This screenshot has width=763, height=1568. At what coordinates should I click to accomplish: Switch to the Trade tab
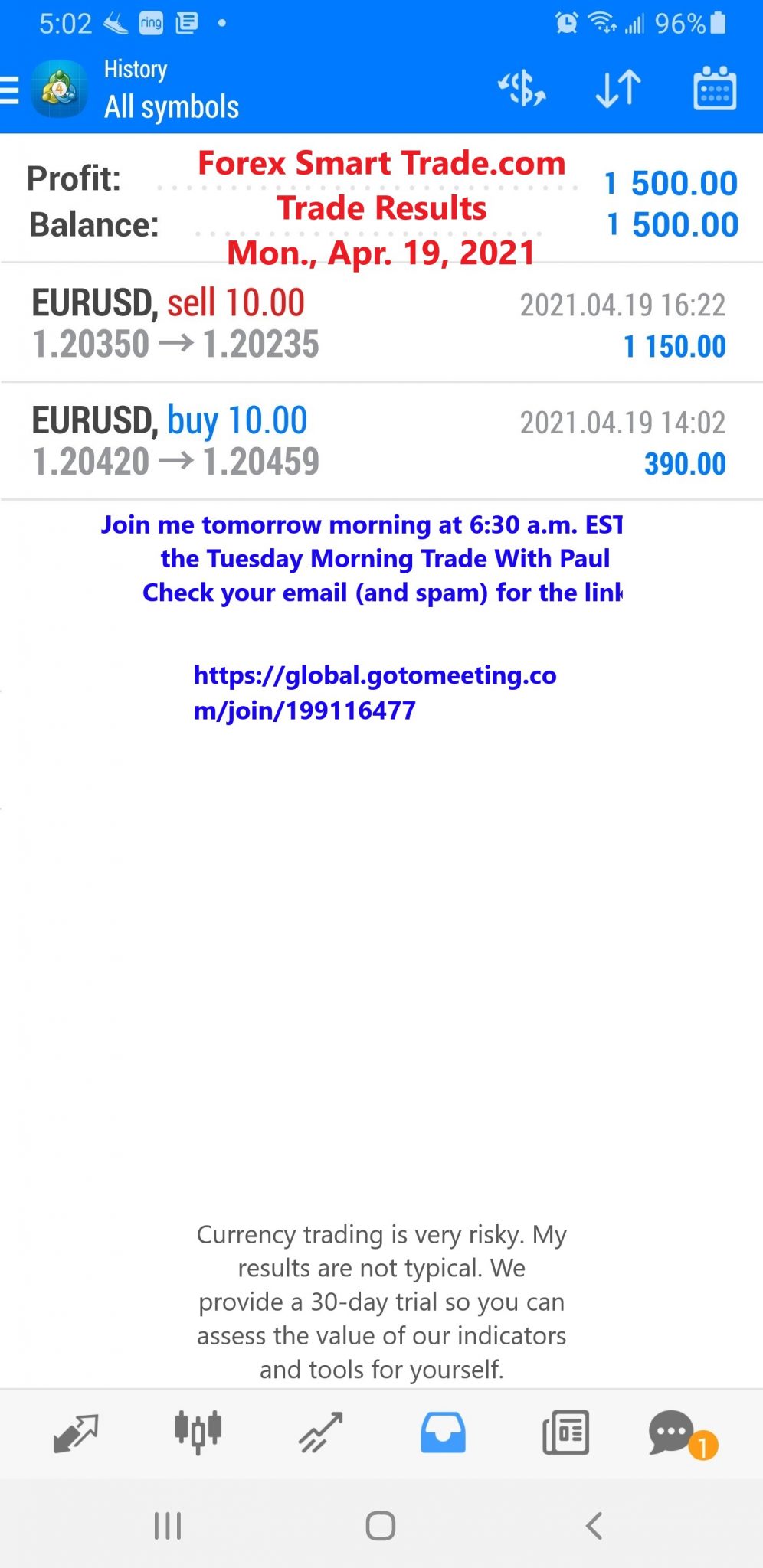tap(320, 1432)
